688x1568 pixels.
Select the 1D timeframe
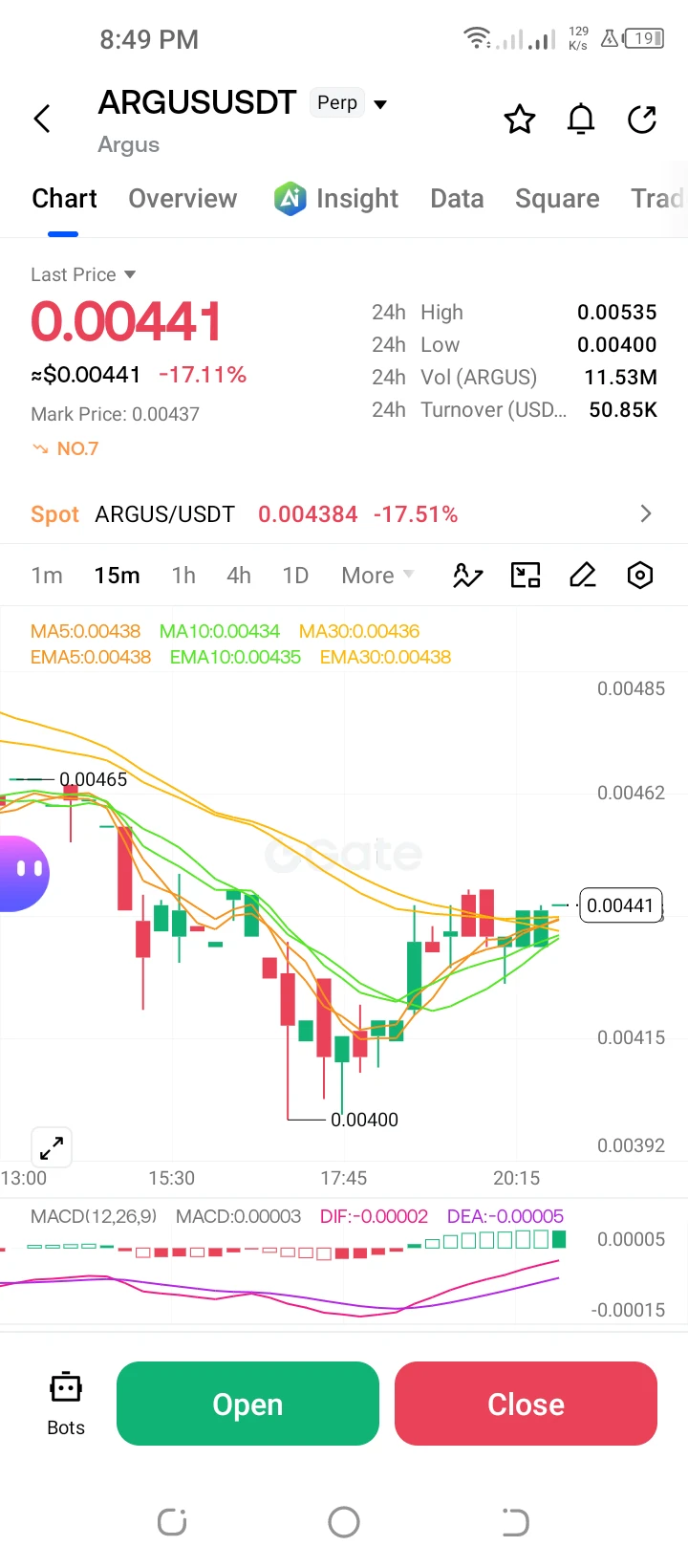point(295,576)
